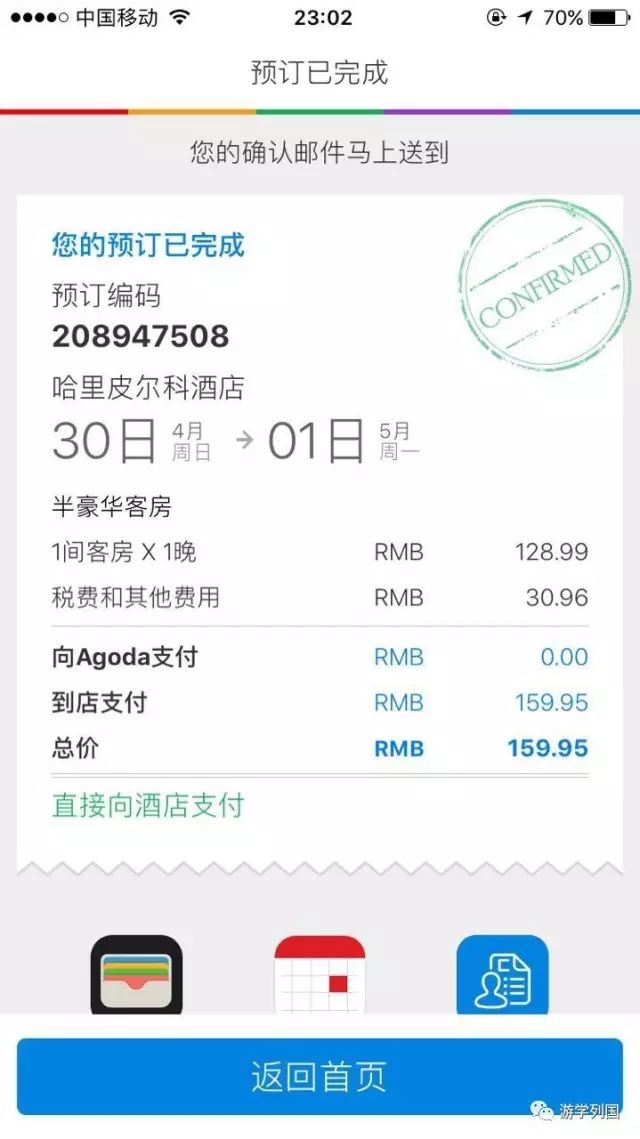The height and width of the screenshot is (1139, 640).
Task: Add the booking to the calendar
Action: pyautogui.click(x=320, y=975)
